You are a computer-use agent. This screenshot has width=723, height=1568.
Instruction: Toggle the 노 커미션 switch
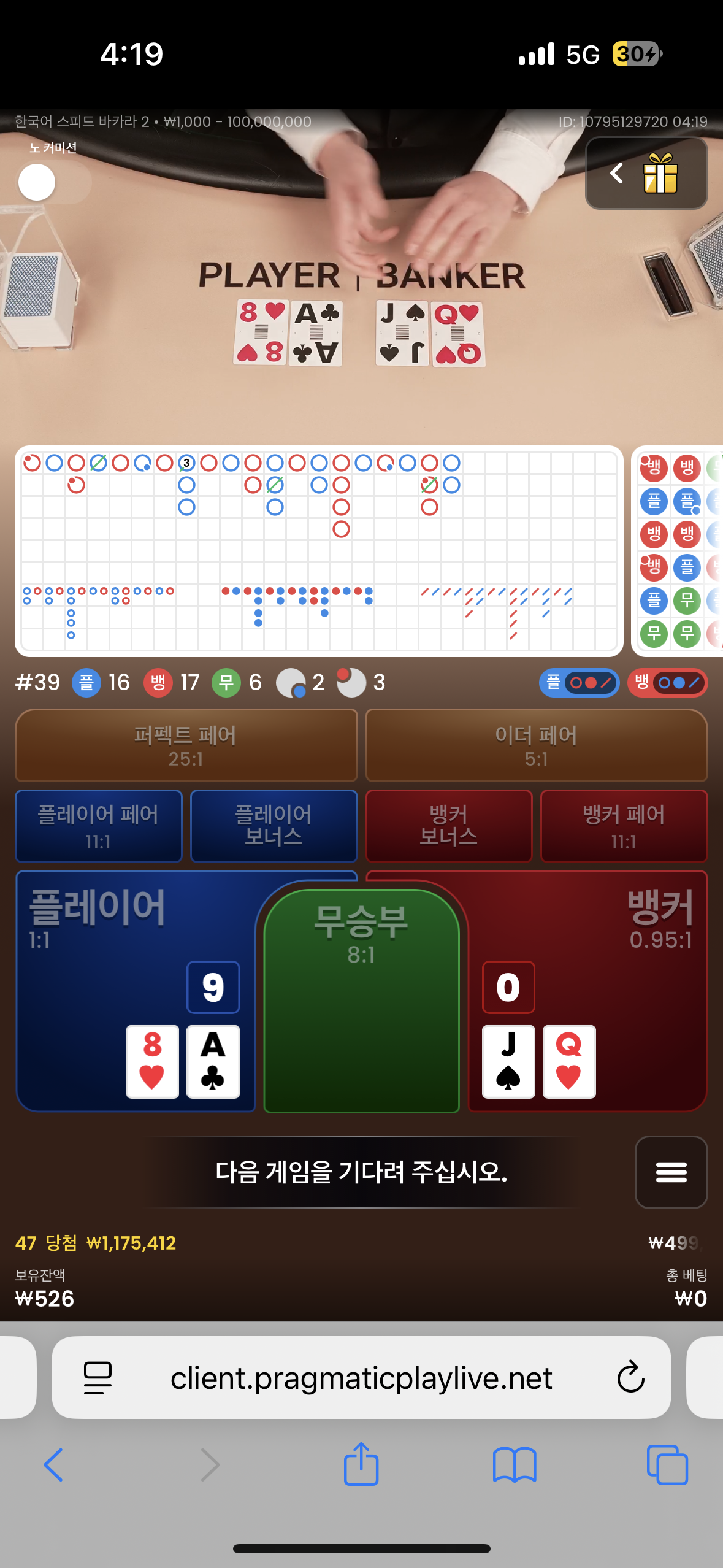click(53, 182)
